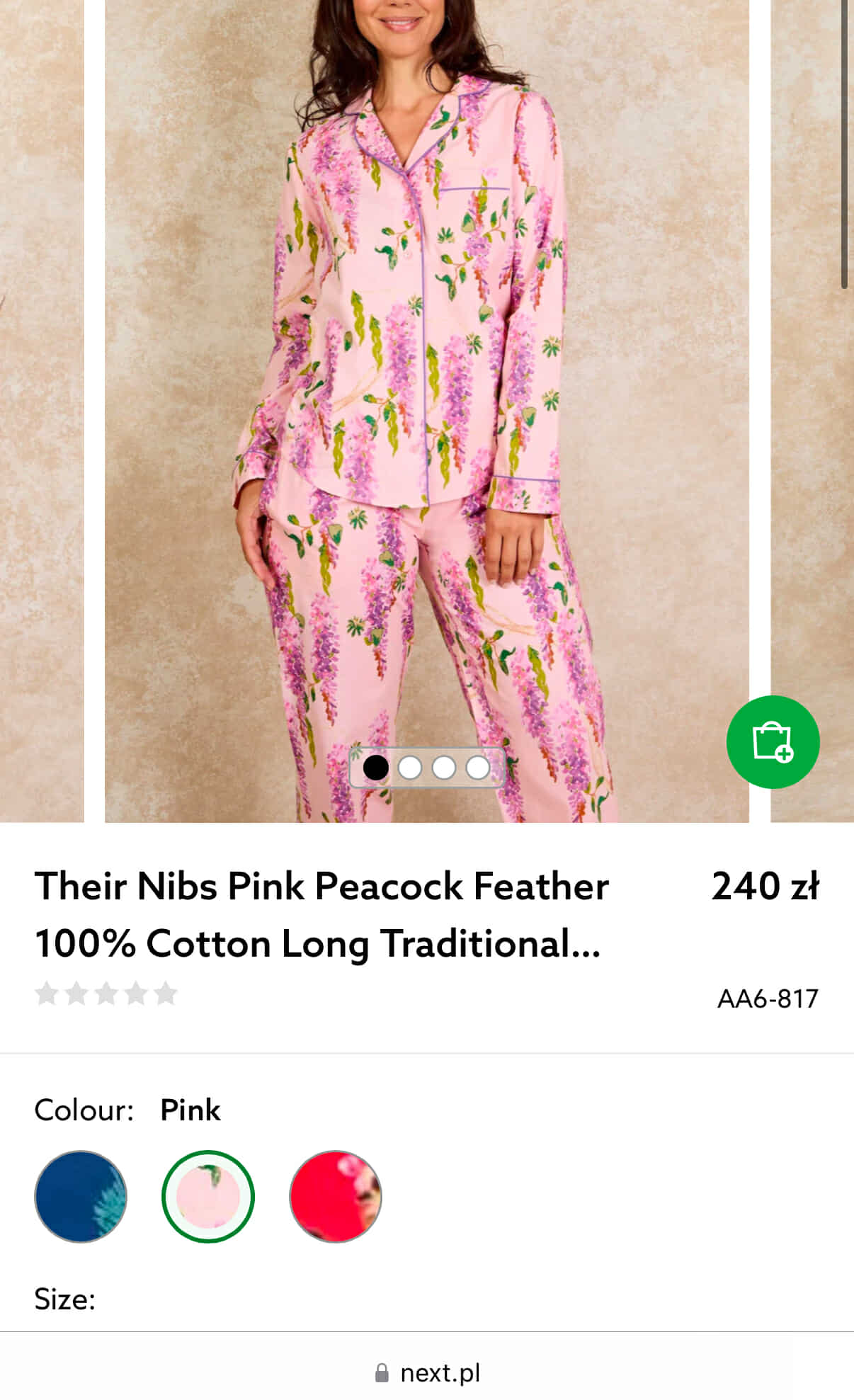The width and height of the screenshot is (854, 1400).
Task: Pick the red floral colour swatch
Action: [336, 1196]
